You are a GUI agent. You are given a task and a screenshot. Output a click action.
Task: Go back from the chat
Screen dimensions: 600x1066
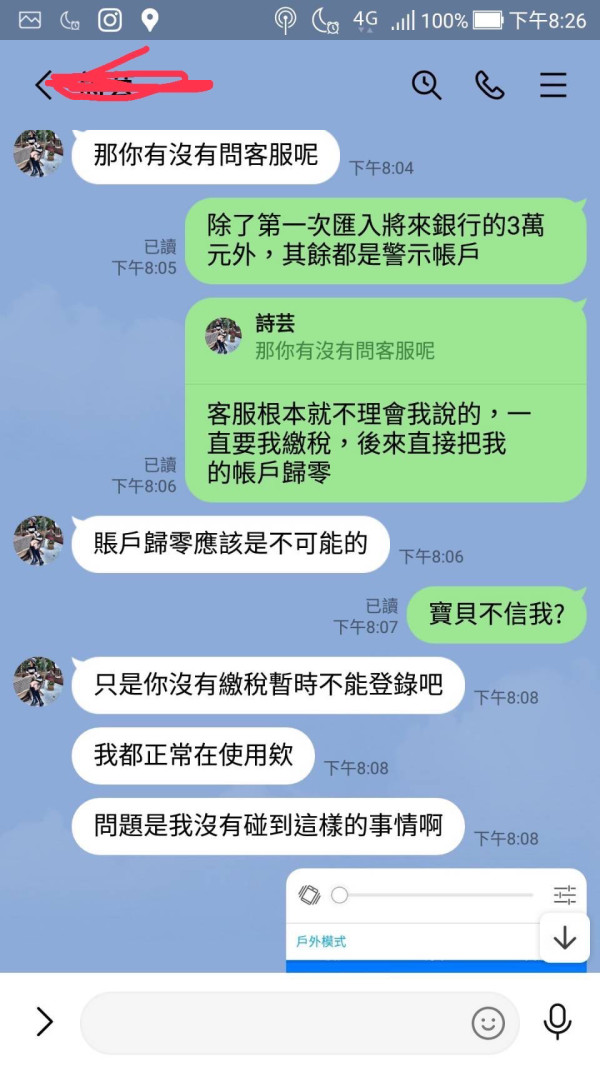coord(43,86)
